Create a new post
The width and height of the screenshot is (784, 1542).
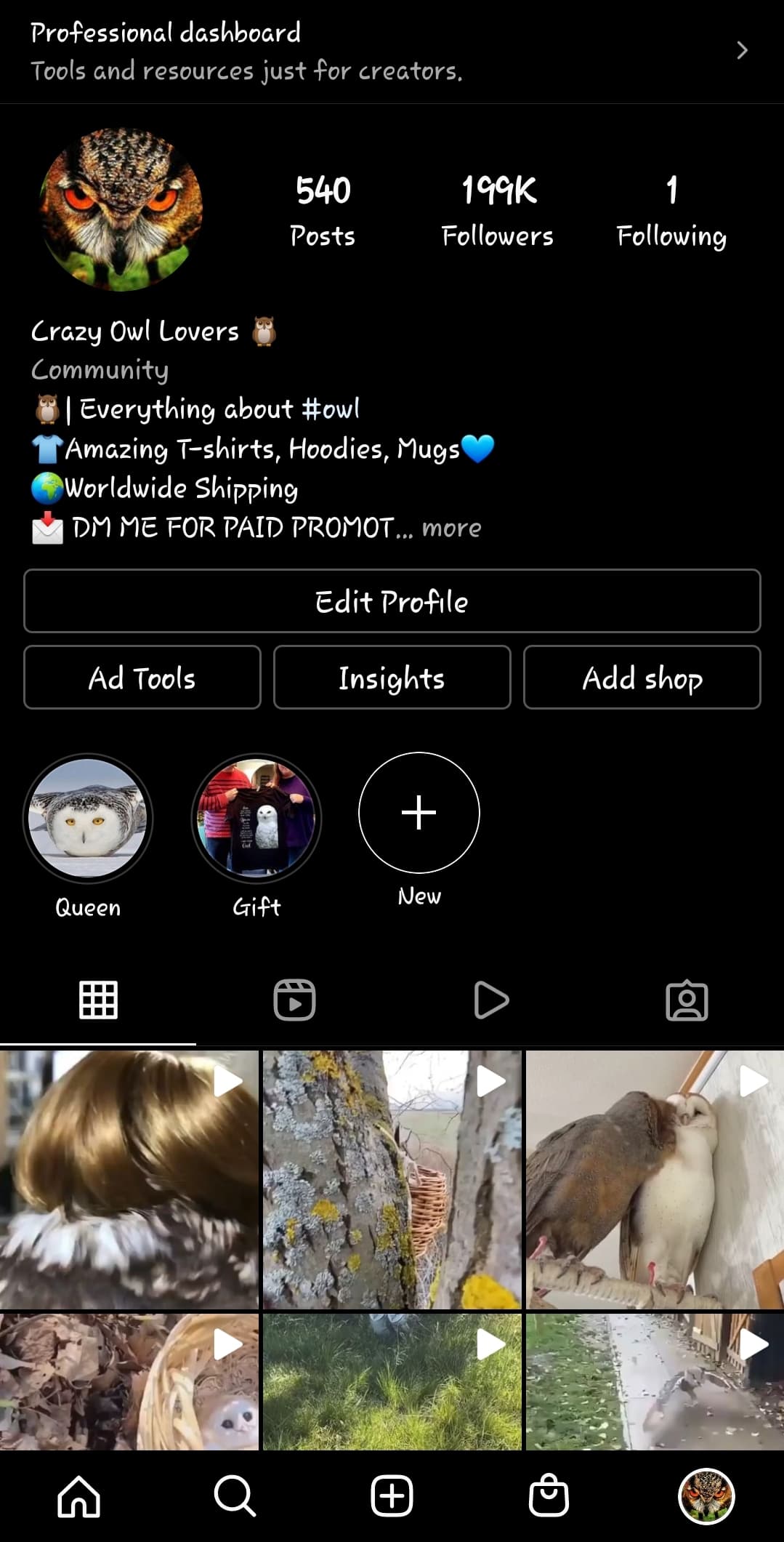point(392,1496)
